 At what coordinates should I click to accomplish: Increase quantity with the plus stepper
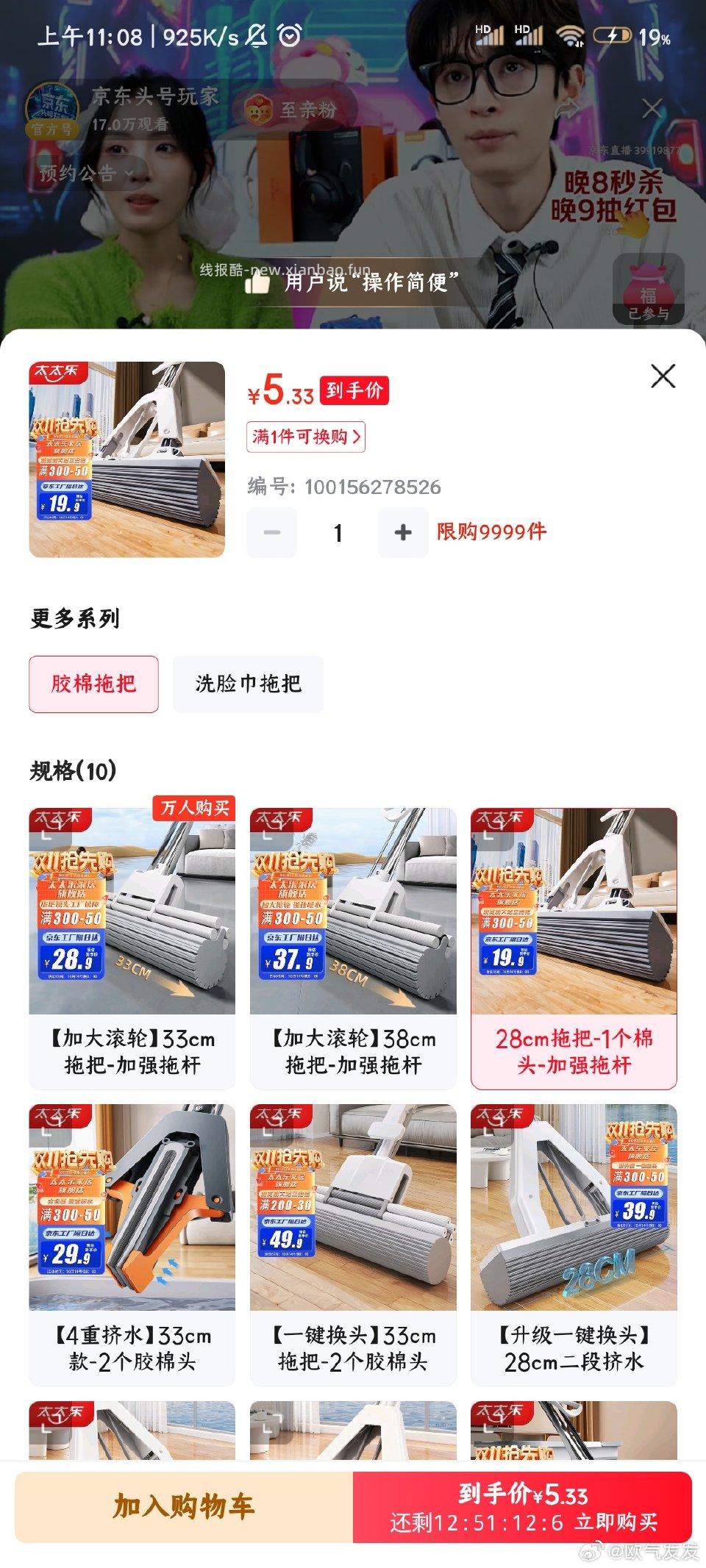(x=403, y=532)
